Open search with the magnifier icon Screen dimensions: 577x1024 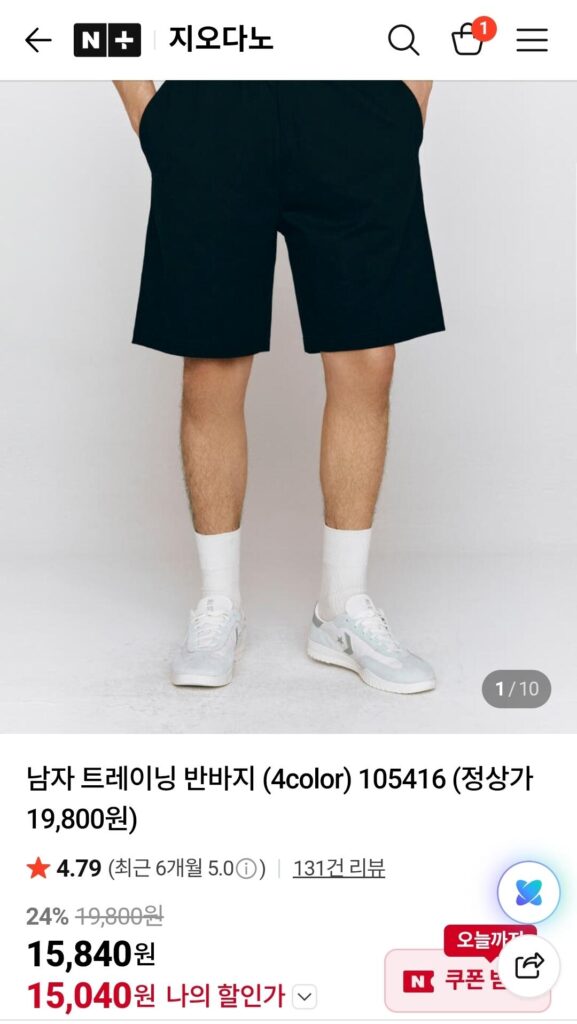403,40
